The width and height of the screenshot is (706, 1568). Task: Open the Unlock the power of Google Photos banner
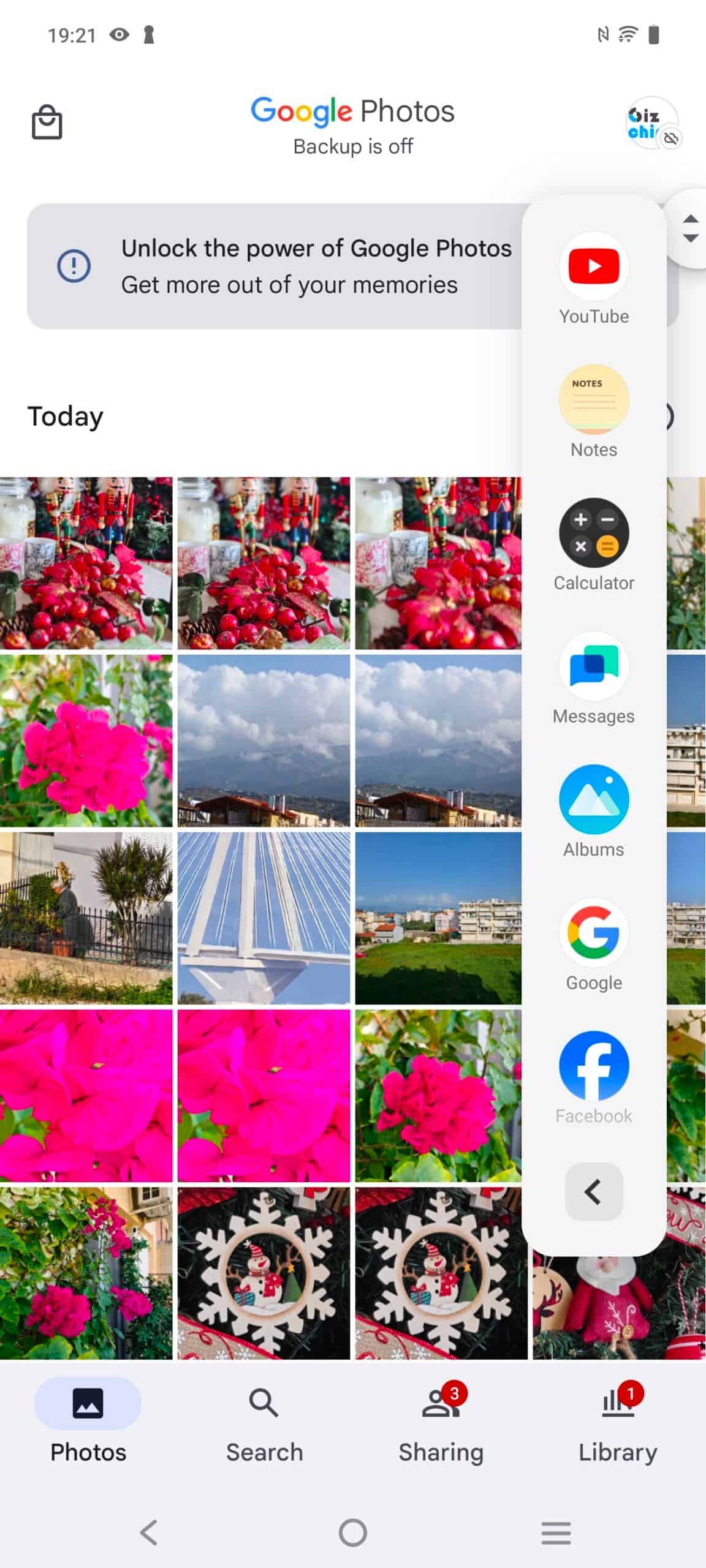click(x=276, y=266)
